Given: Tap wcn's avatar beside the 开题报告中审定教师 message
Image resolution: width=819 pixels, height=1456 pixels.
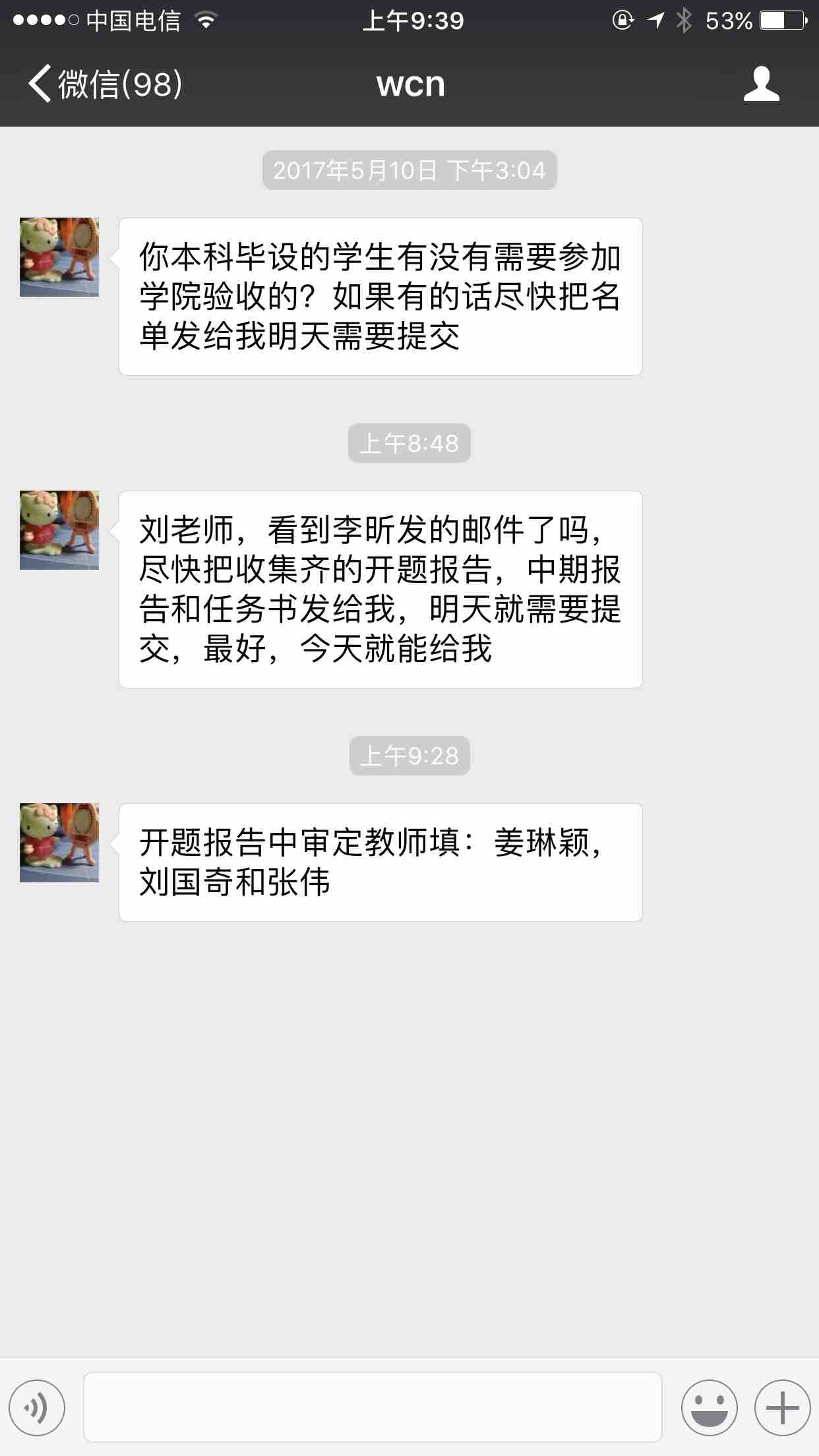Looking at the screenshot, I should coord(59,843).
